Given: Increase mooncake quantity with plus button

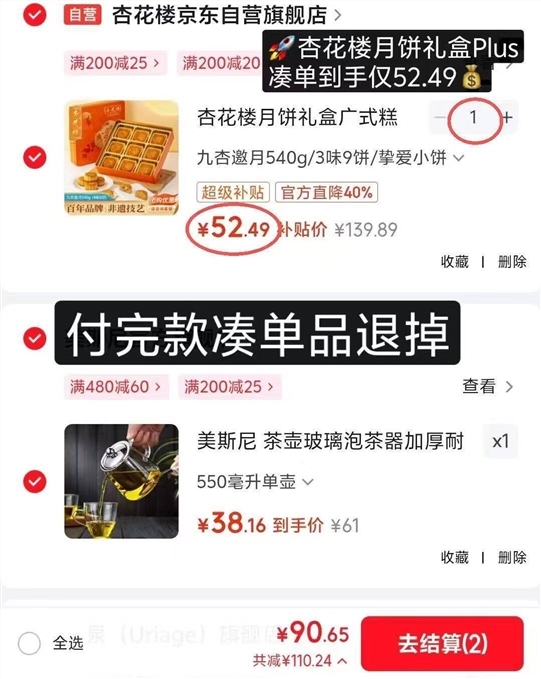Looking at the screenshot, I should coord(508,117).
